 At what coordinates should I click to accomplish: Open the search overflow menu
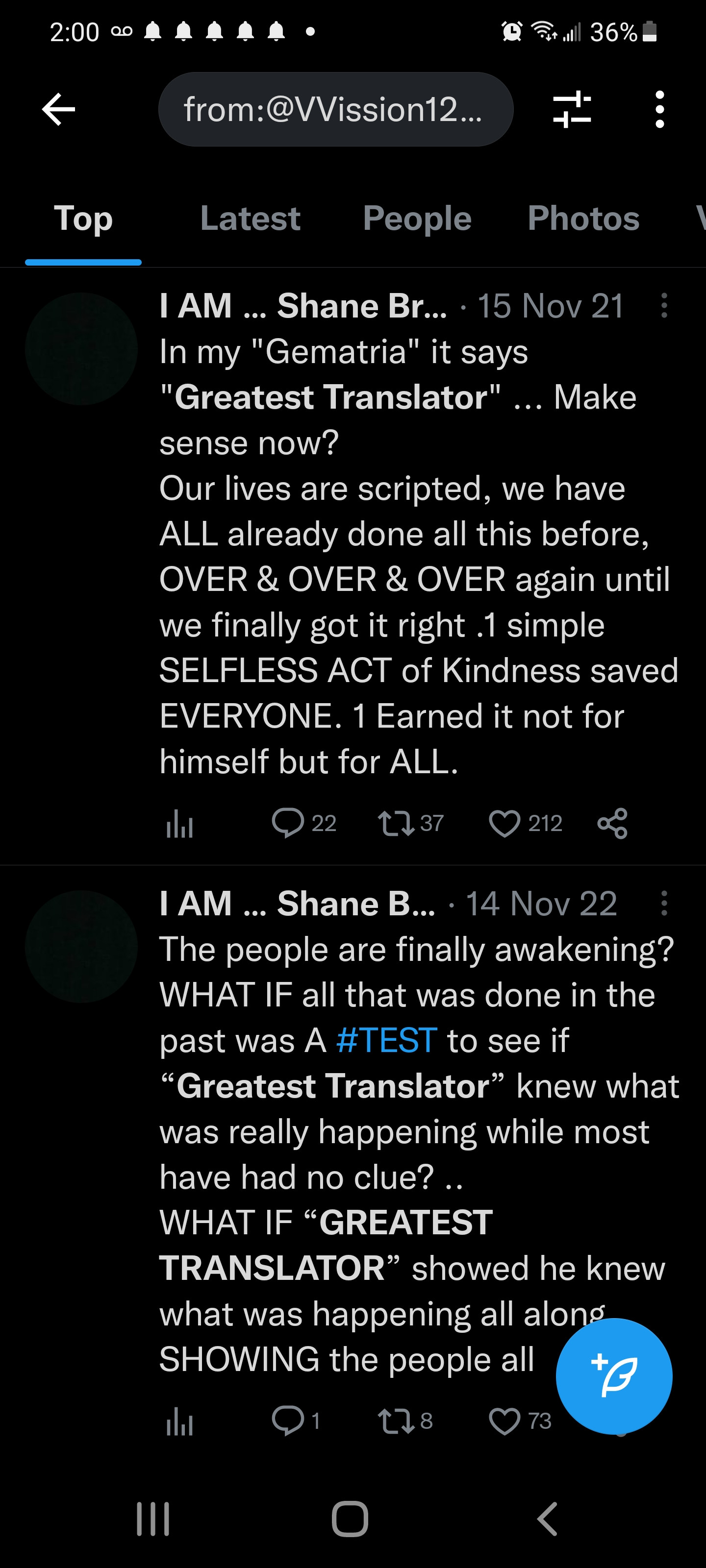click(x=659, y=110)
